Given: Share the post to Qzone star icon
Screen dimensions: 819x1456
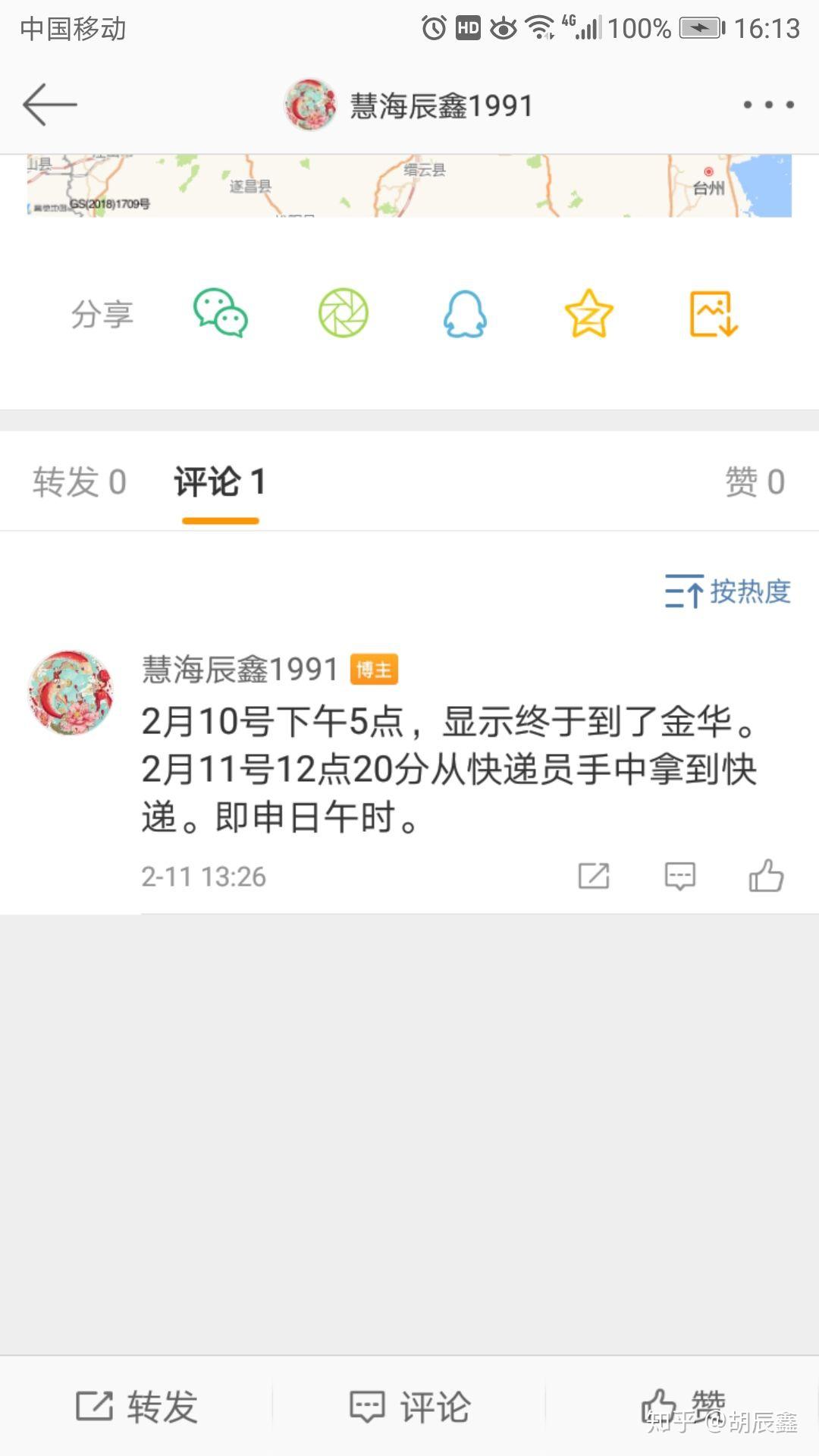Looking at the screenshot, I should point(588,312).
